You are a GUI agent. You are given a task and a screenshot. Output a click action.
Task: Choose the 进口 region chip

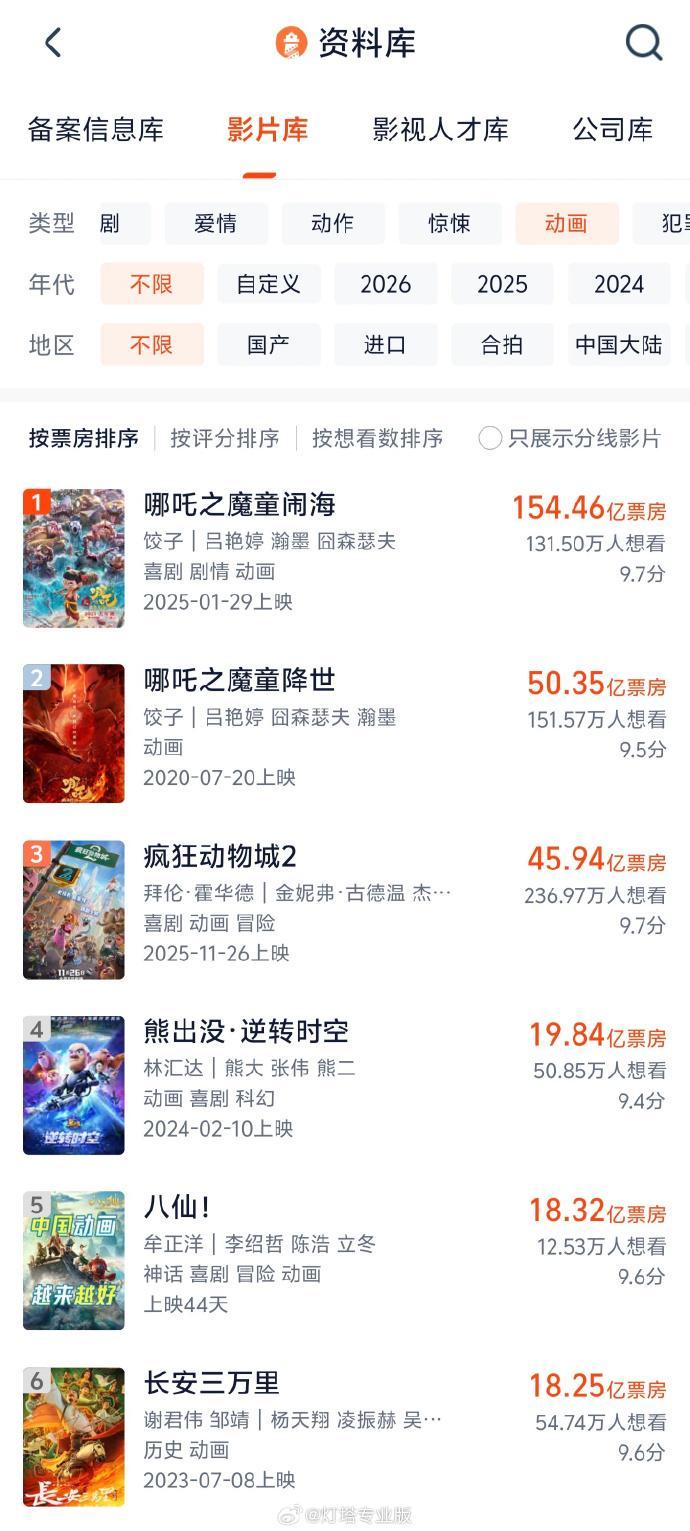(x=385, y=345)
